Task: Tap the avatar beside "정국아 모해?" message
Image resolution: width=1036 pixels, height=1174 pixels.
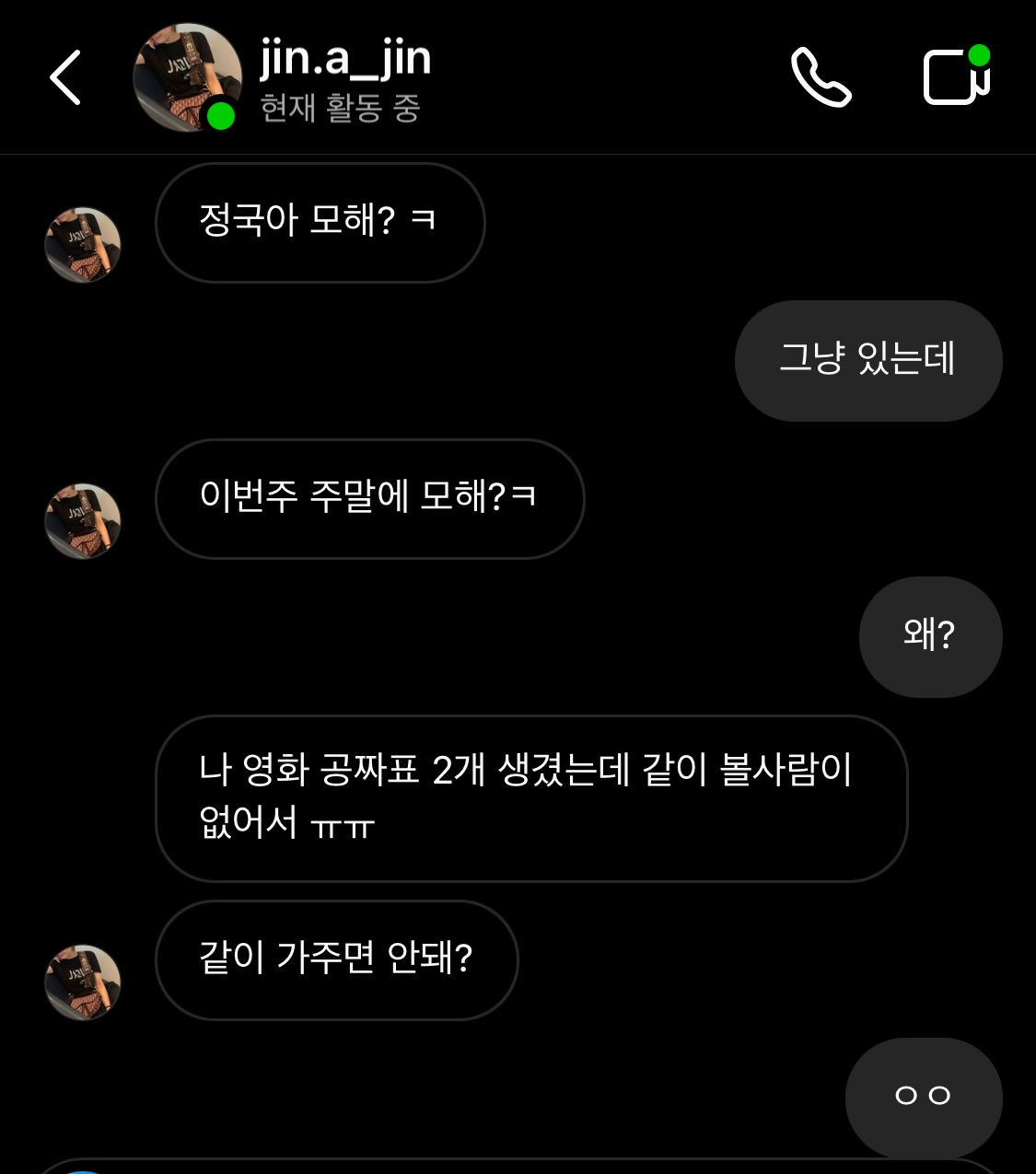Action: click(83, 245)
